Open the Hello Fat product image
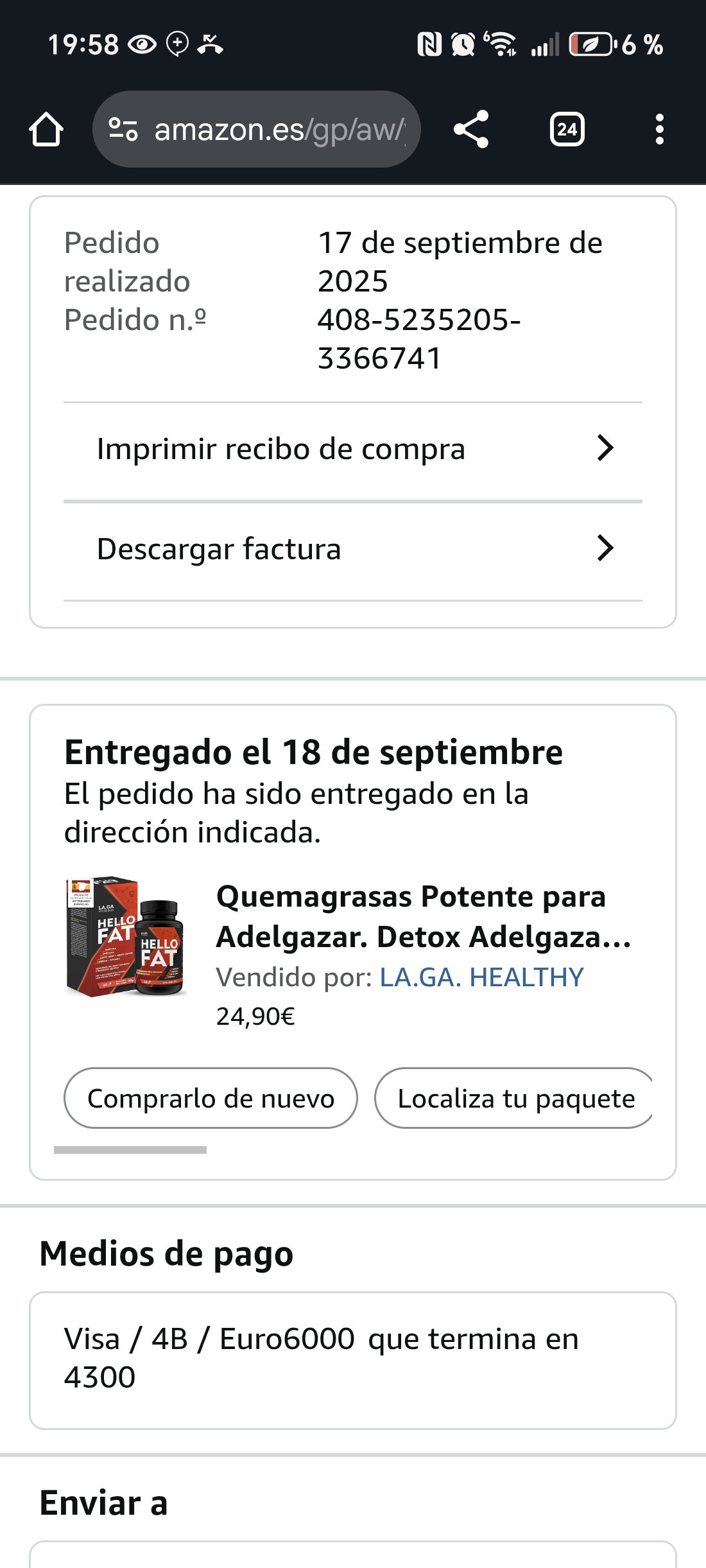The image size is (706, 1568). [126, 936]
